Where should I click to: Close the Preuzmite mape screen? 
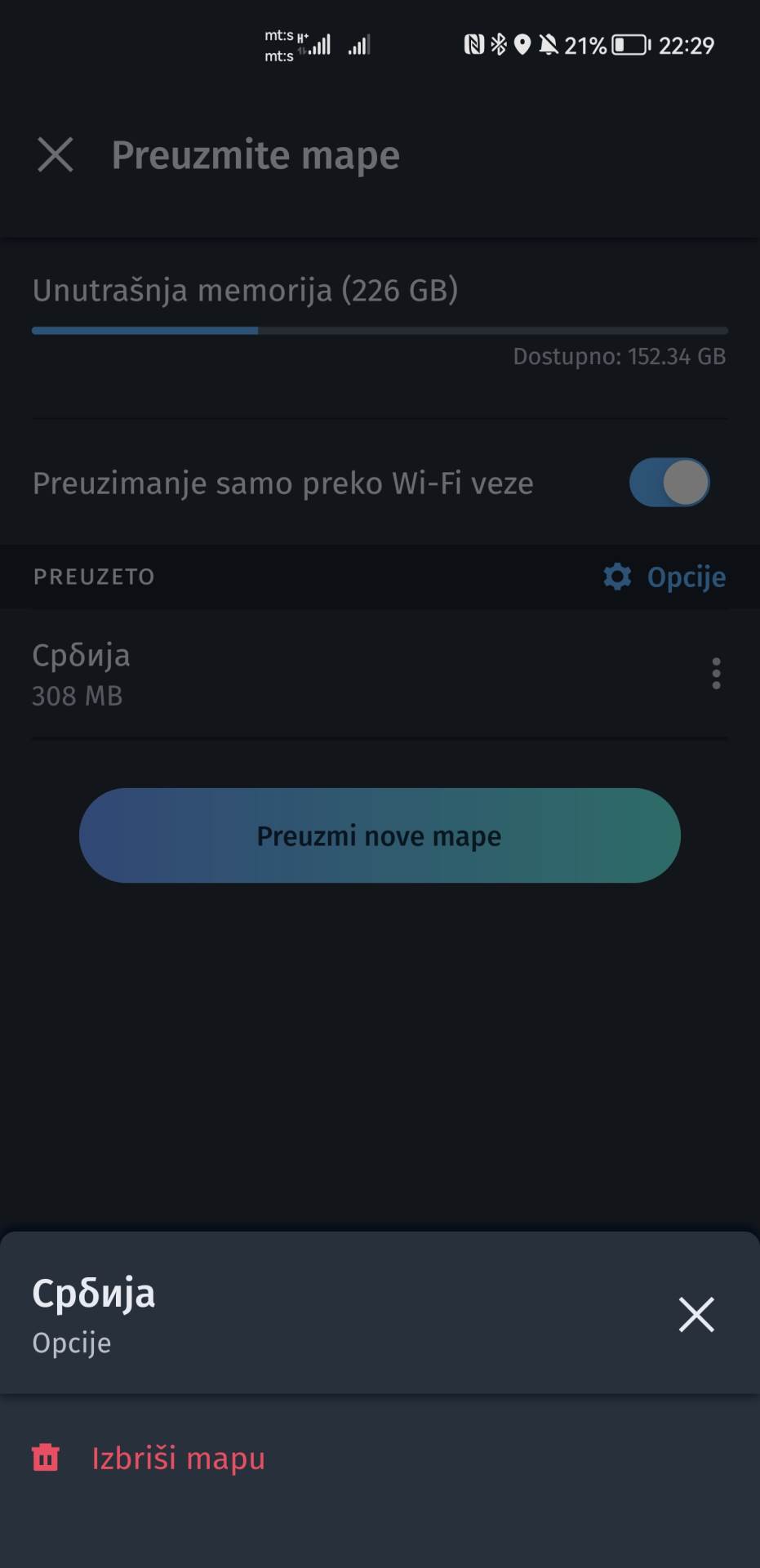tap(56, 155)
